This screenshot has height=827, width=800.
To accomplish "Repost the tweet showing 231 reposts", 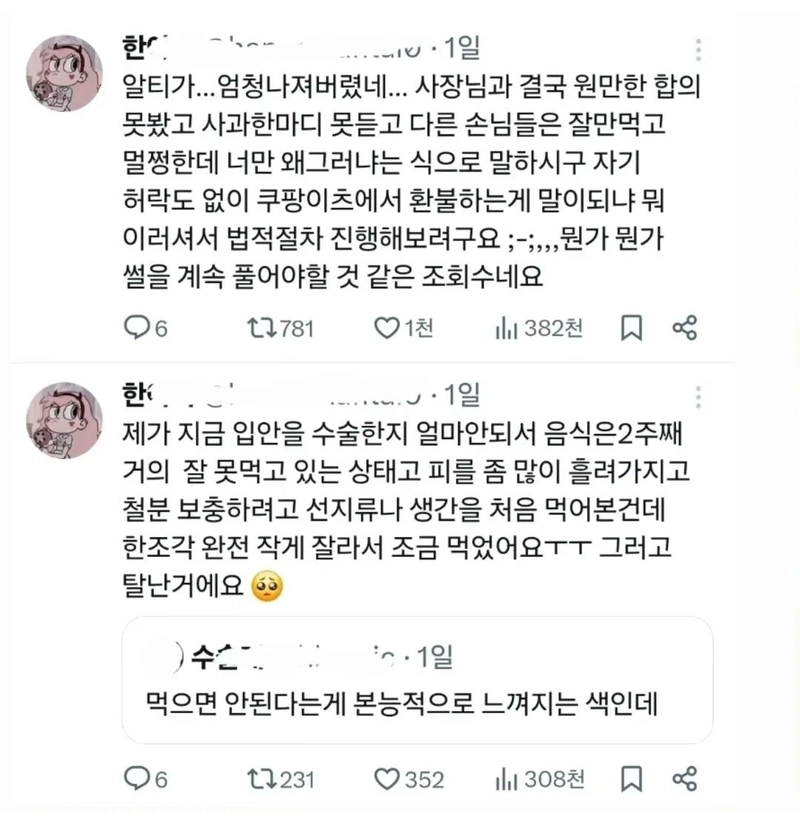I will pyautogui.click(x=261, y=778).
